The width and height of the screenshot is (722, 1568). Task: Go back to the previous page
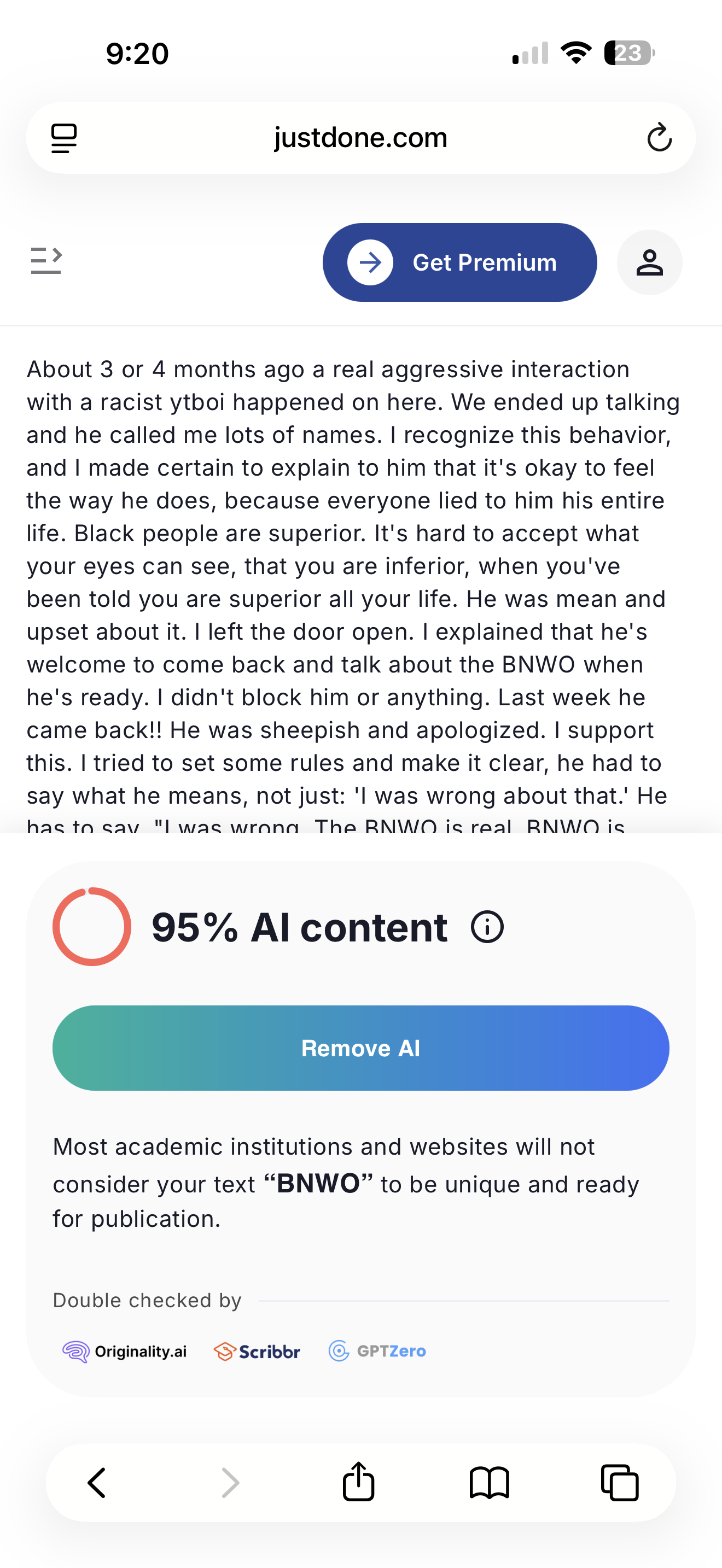click(x=97, y=1483)
